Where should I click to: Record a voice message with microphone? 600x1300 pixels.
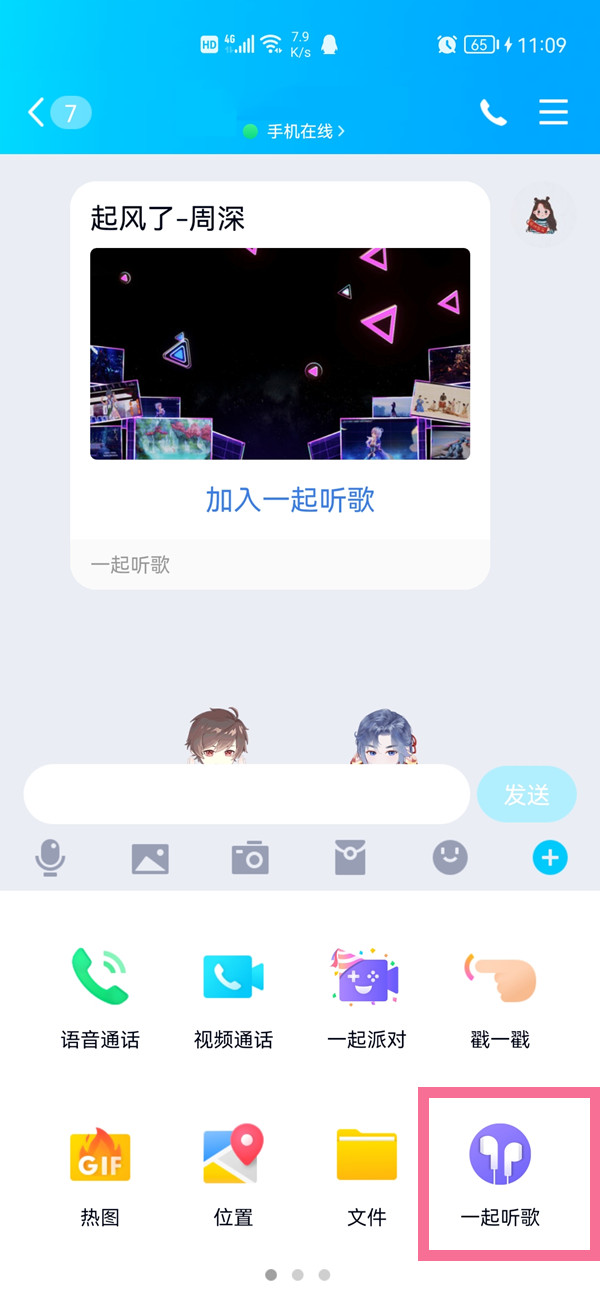50,858
